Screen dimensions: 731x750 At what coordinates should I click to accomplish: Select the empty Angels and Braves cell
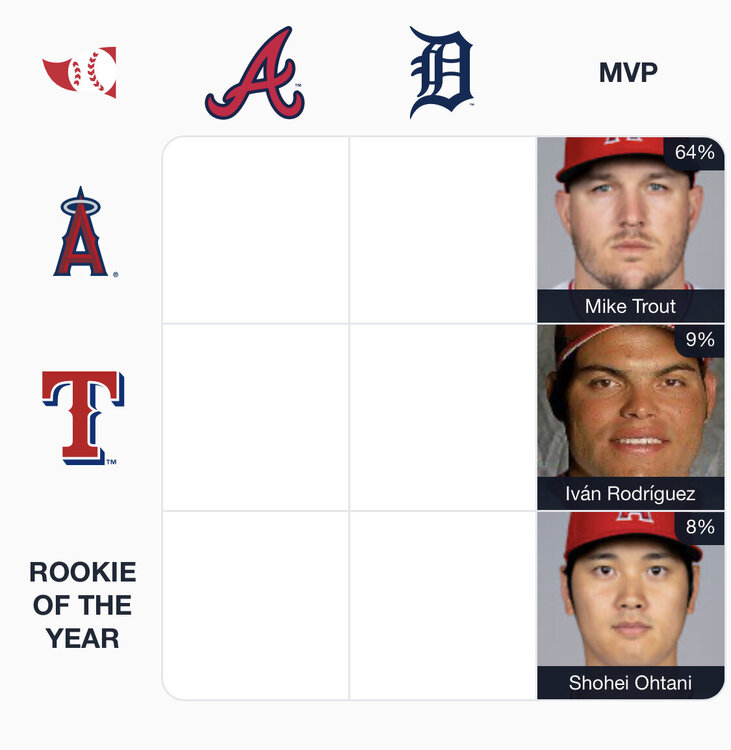[256, 230]
